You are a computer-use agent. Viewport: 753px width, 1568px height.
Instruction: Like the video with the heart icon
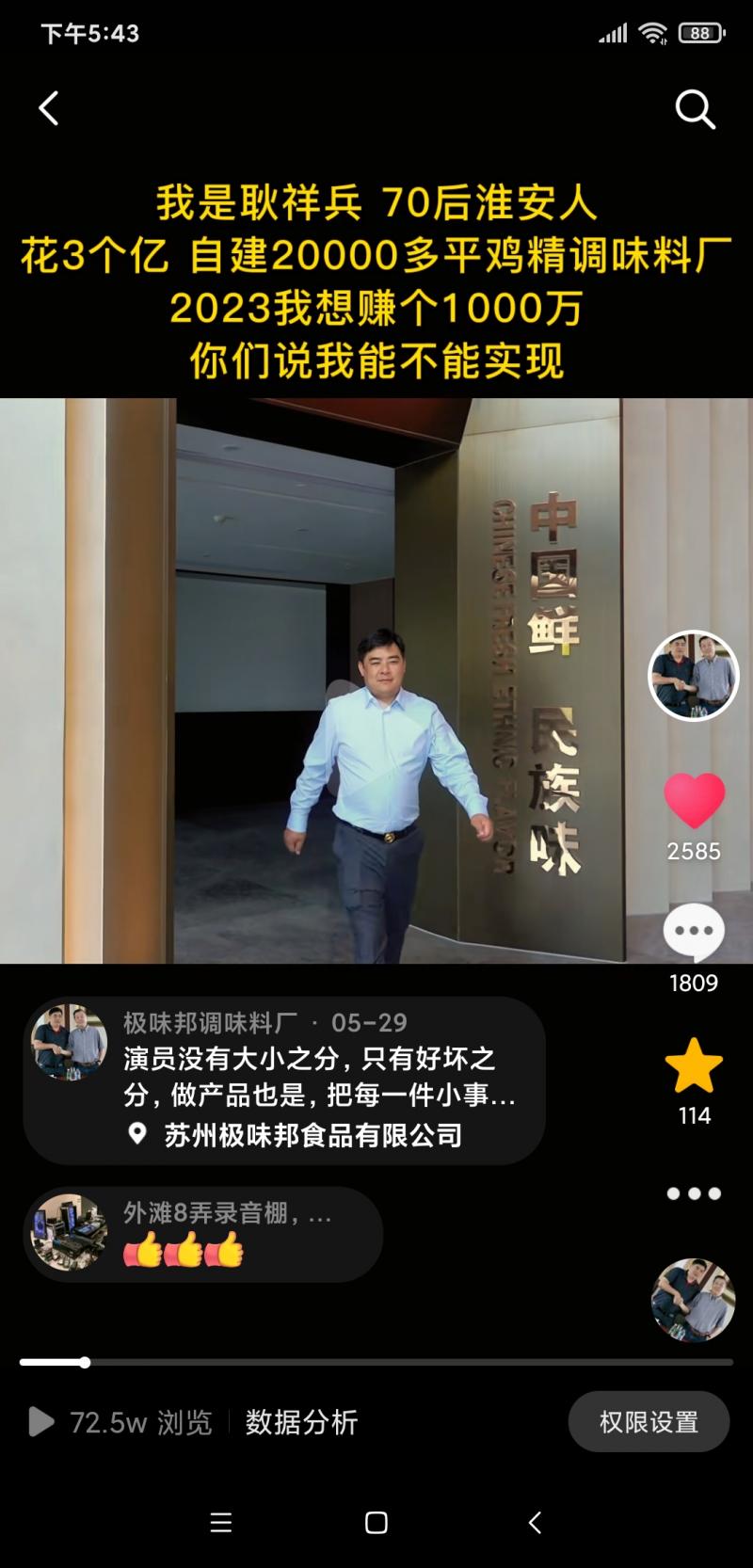pos(694,801)
